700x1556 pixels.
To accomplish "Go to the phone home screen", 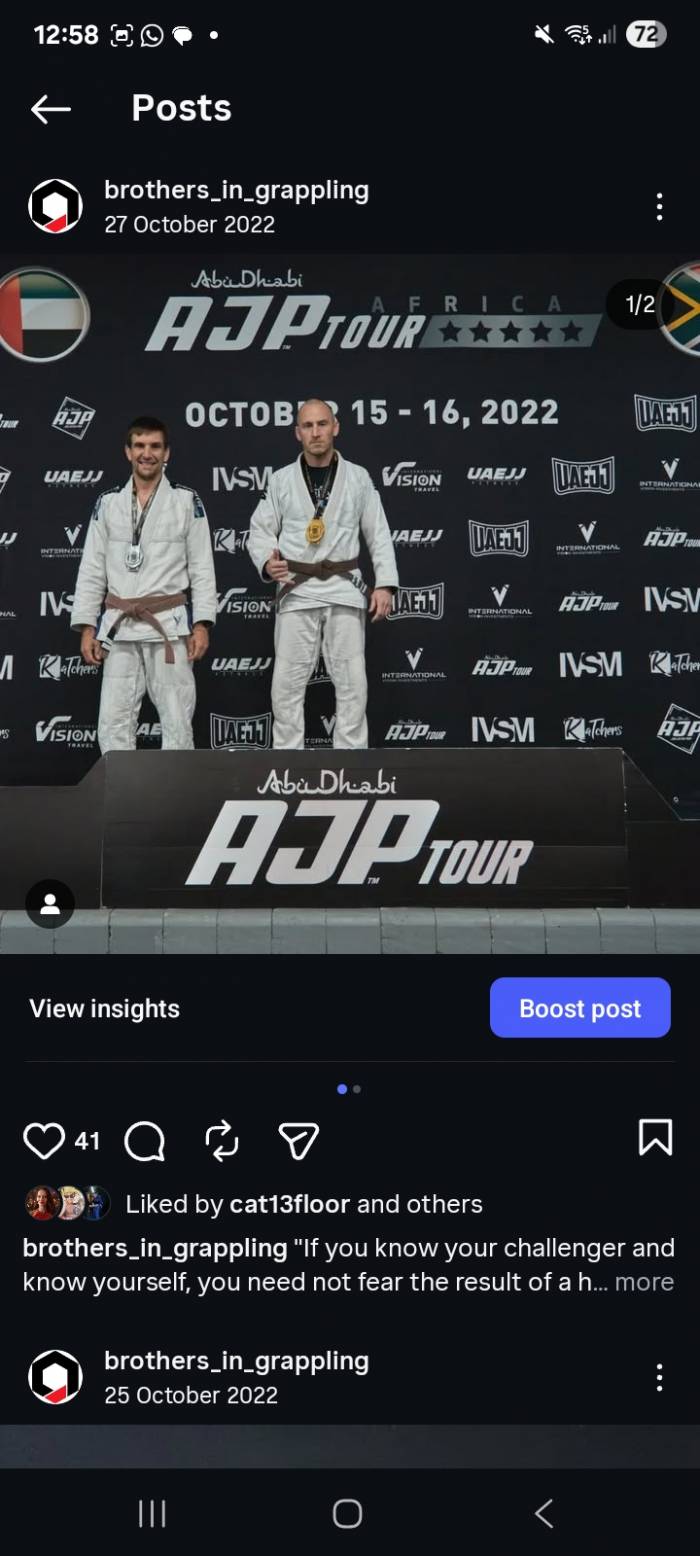I will pos(347,1513).
